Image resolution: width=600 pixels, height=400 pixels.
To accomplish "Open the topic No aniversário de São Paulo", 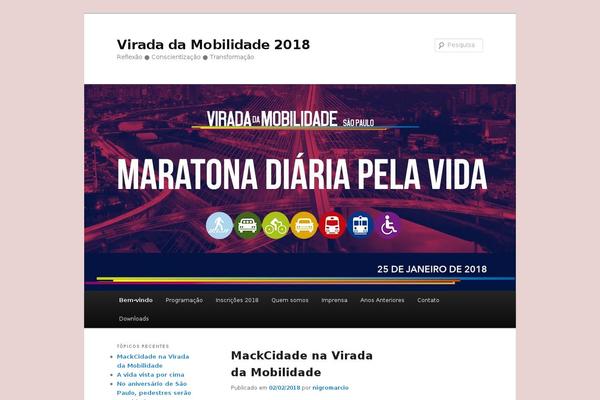I will [153, 388].
